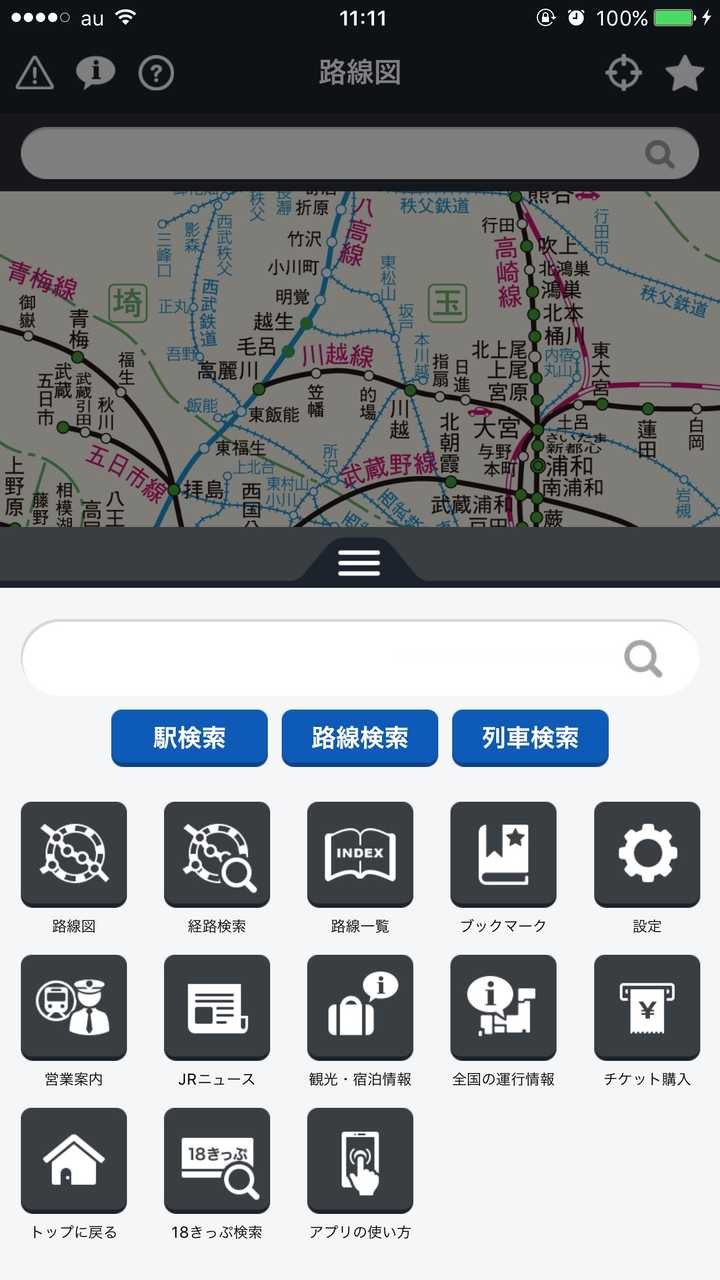The image size is (720, 1280).
Task: Open the 路線図 route map icon
Action: [73, 855]
